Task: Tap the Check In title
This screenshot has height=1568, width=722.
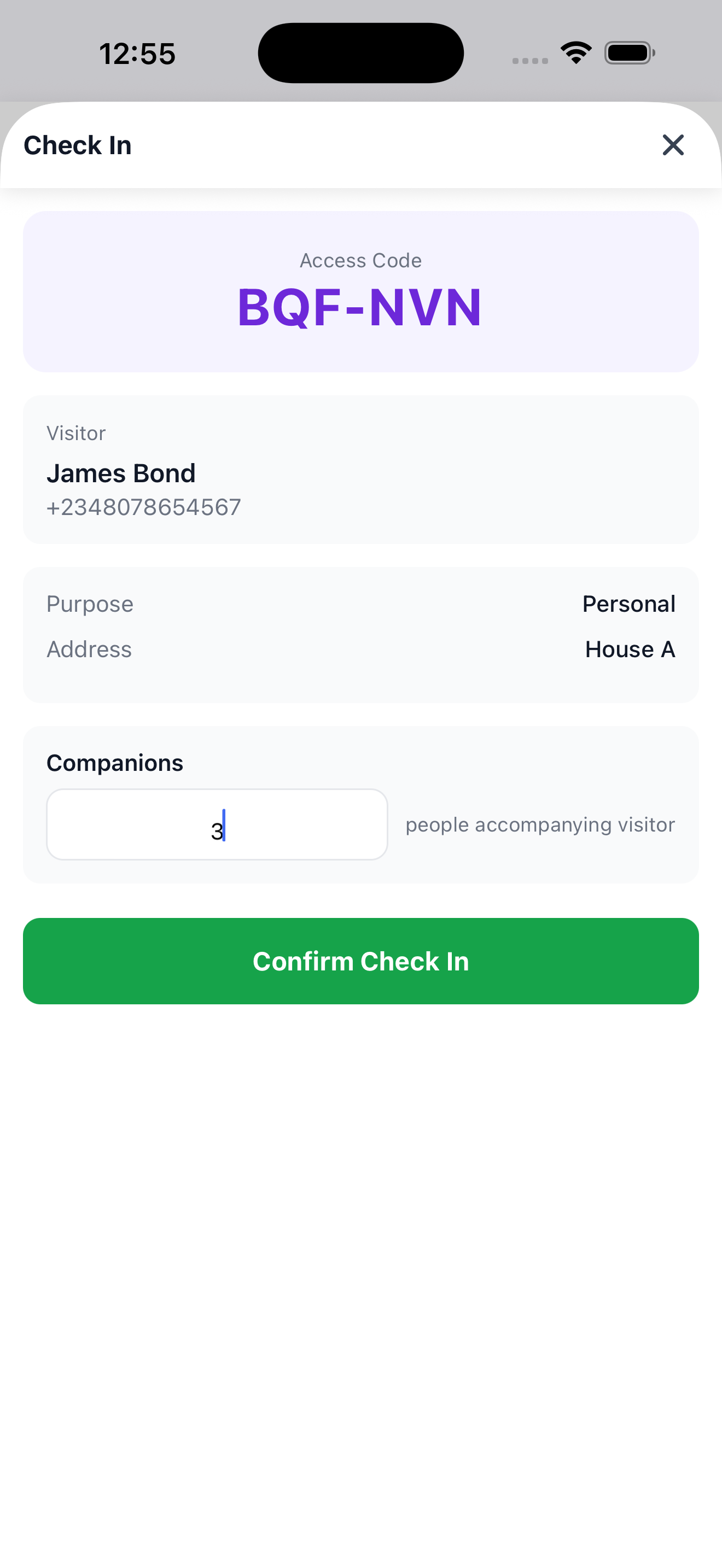Action: [x=77, y=145]
